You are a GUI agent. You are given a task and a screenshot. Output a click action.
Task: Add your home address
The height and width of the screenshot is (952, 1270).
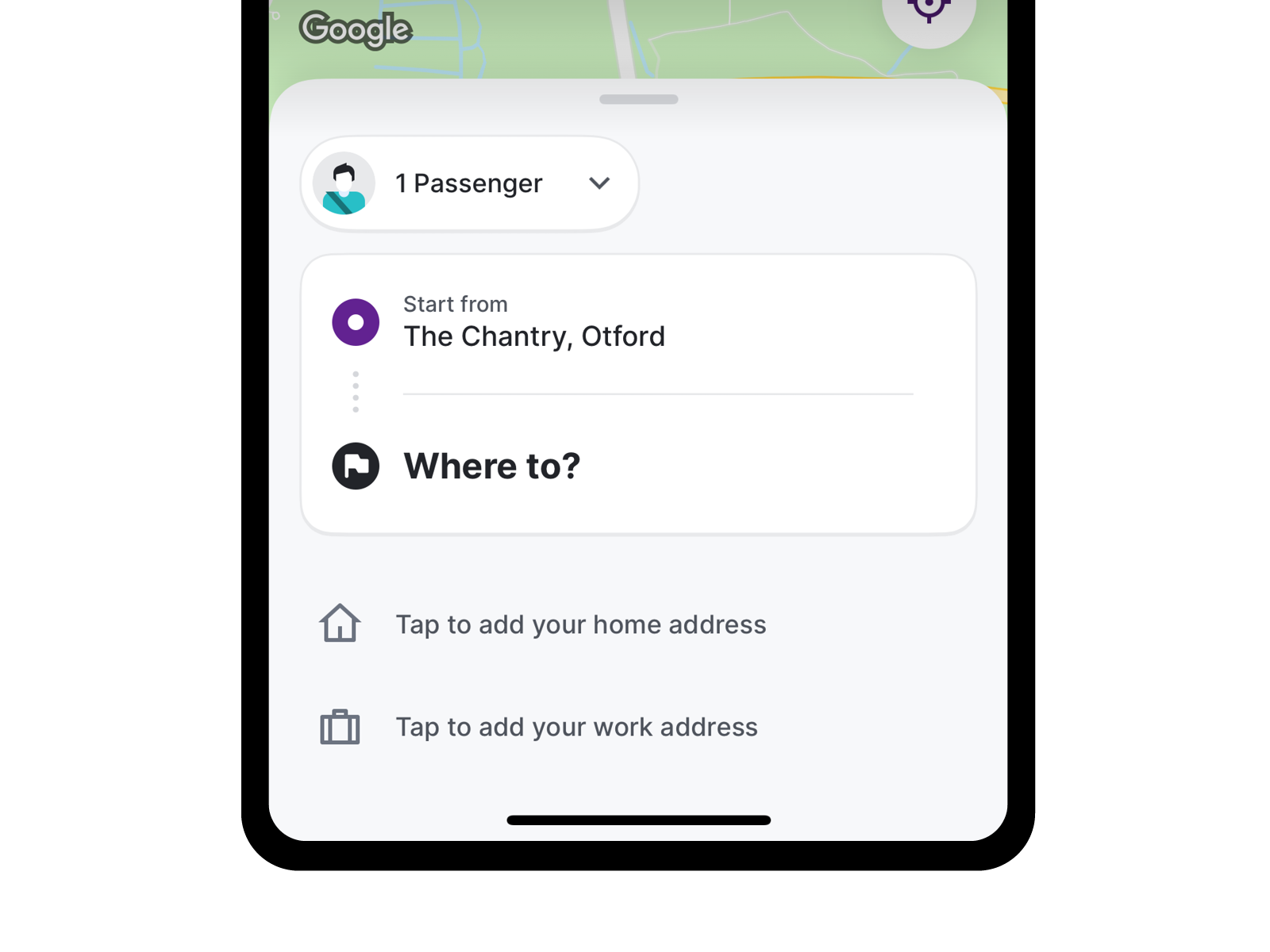coord(580,624)
